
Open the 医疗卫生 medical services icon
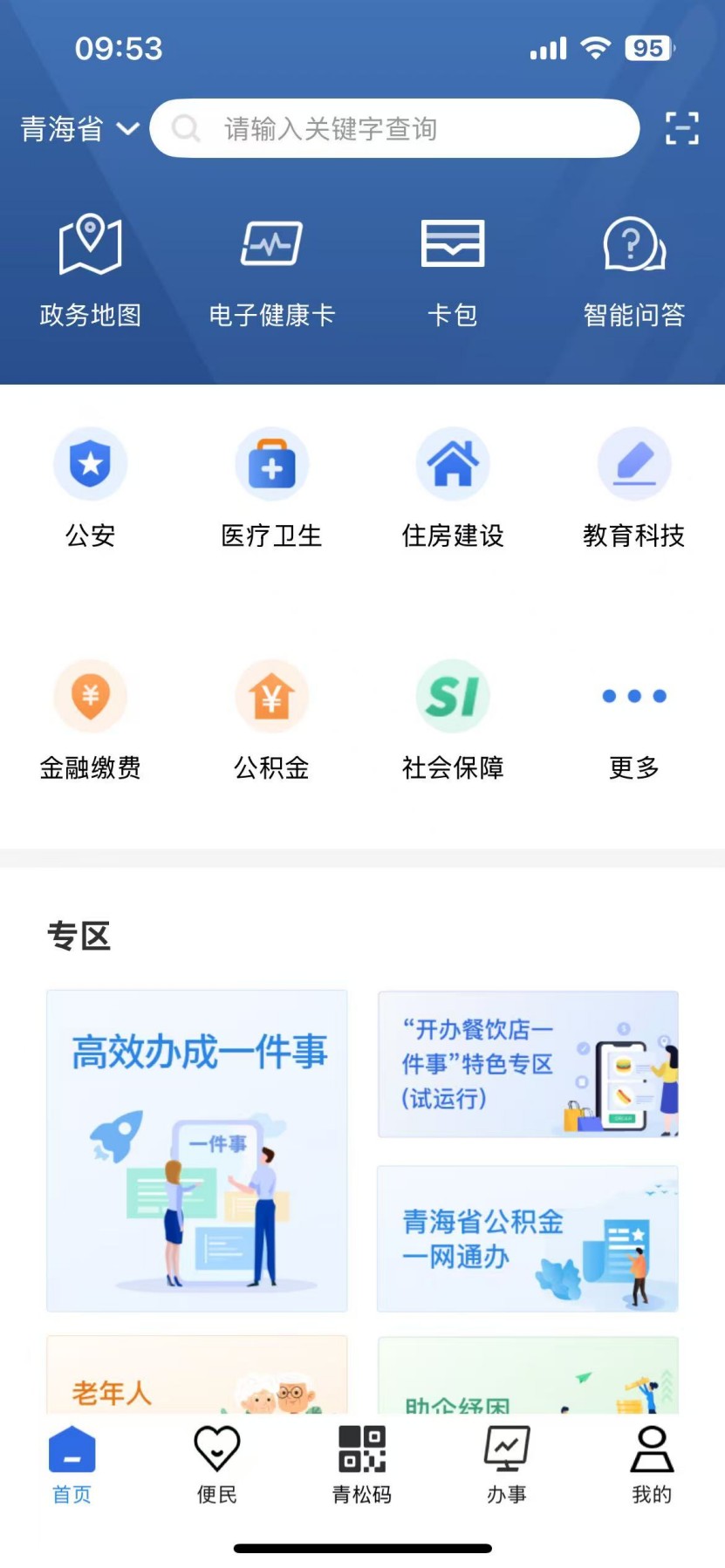(x=271, y=488)
